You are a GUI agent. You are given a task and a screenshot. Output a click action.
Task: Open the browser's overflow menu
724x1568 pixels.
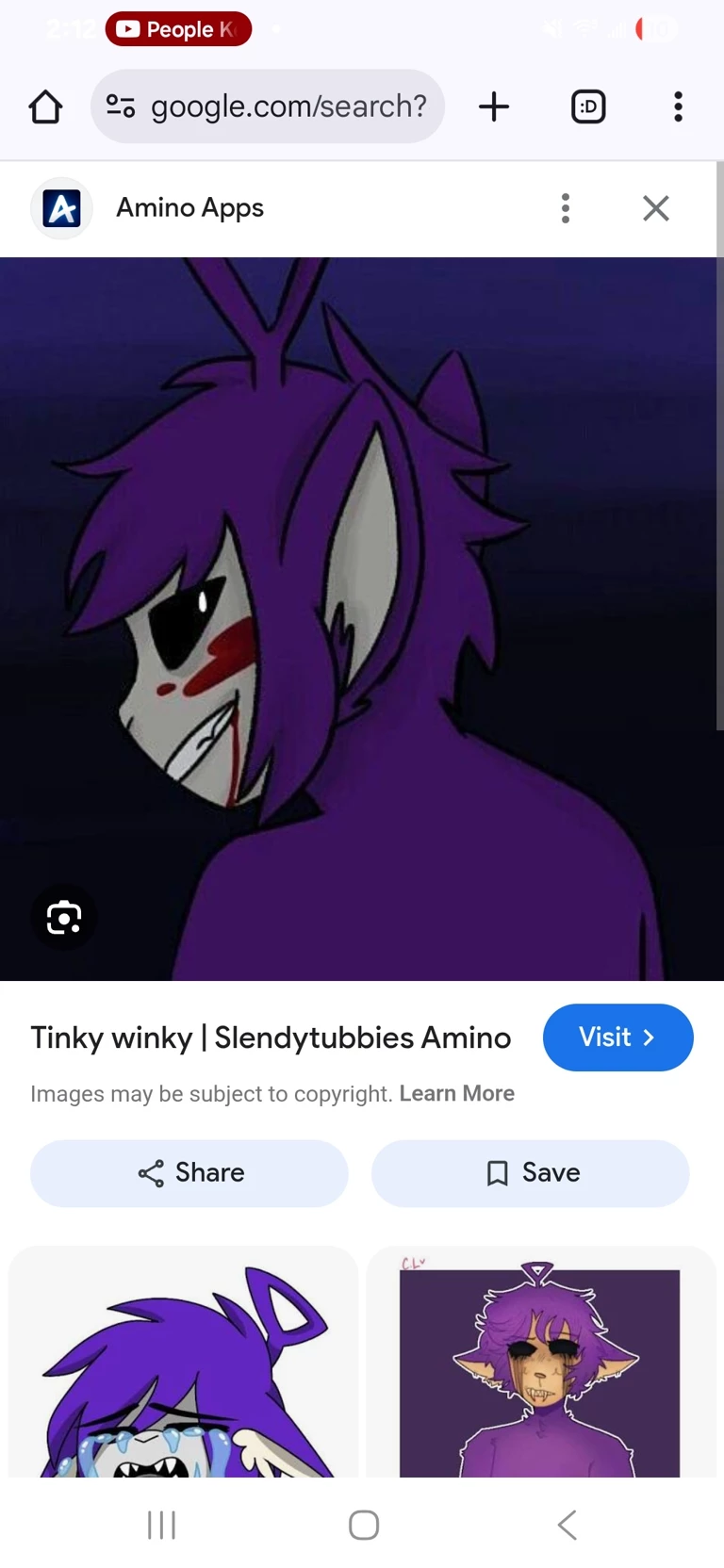coord(678,106)
